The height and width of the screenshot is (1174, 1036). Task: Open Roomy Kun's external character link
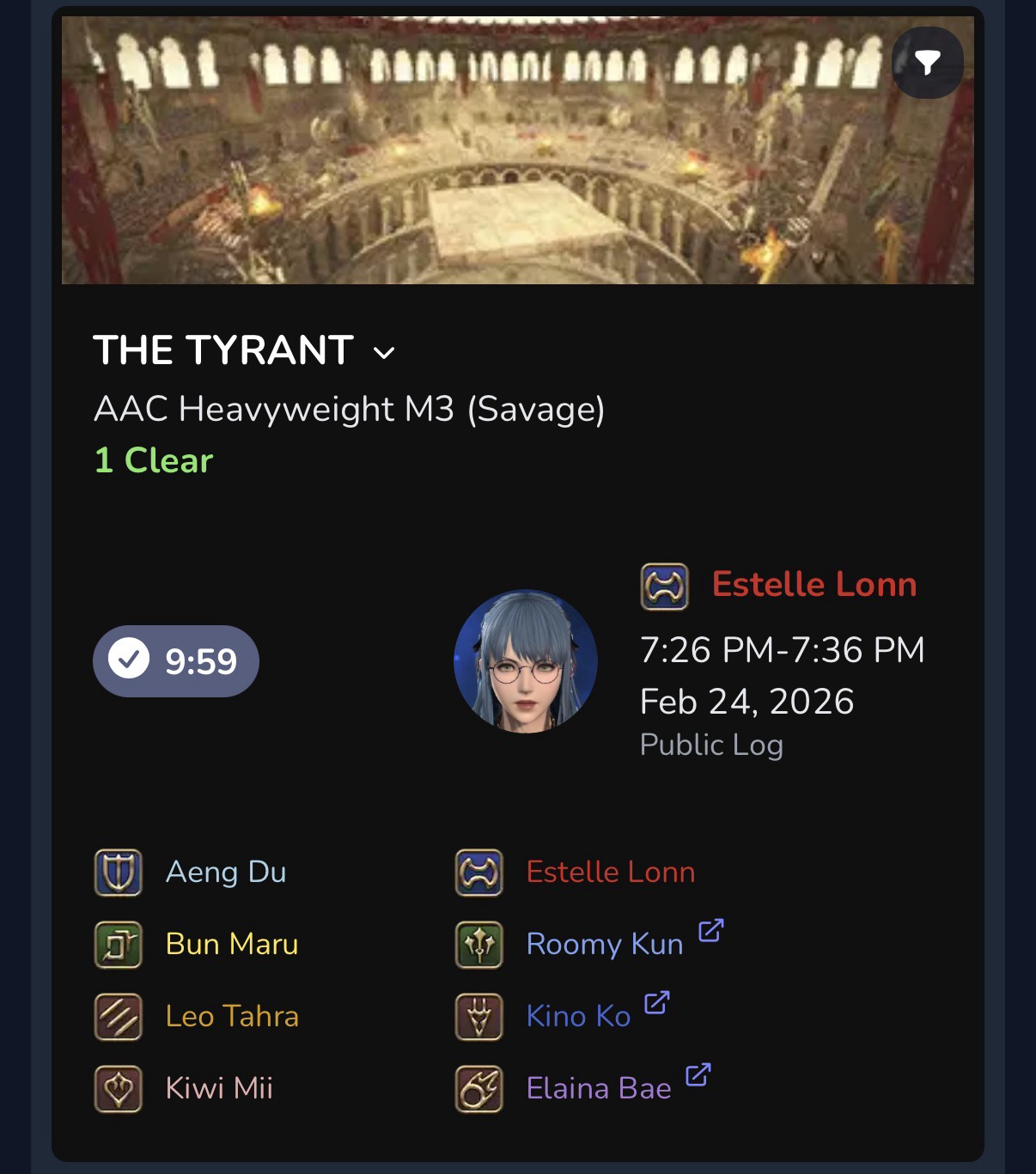coord(710,930)
